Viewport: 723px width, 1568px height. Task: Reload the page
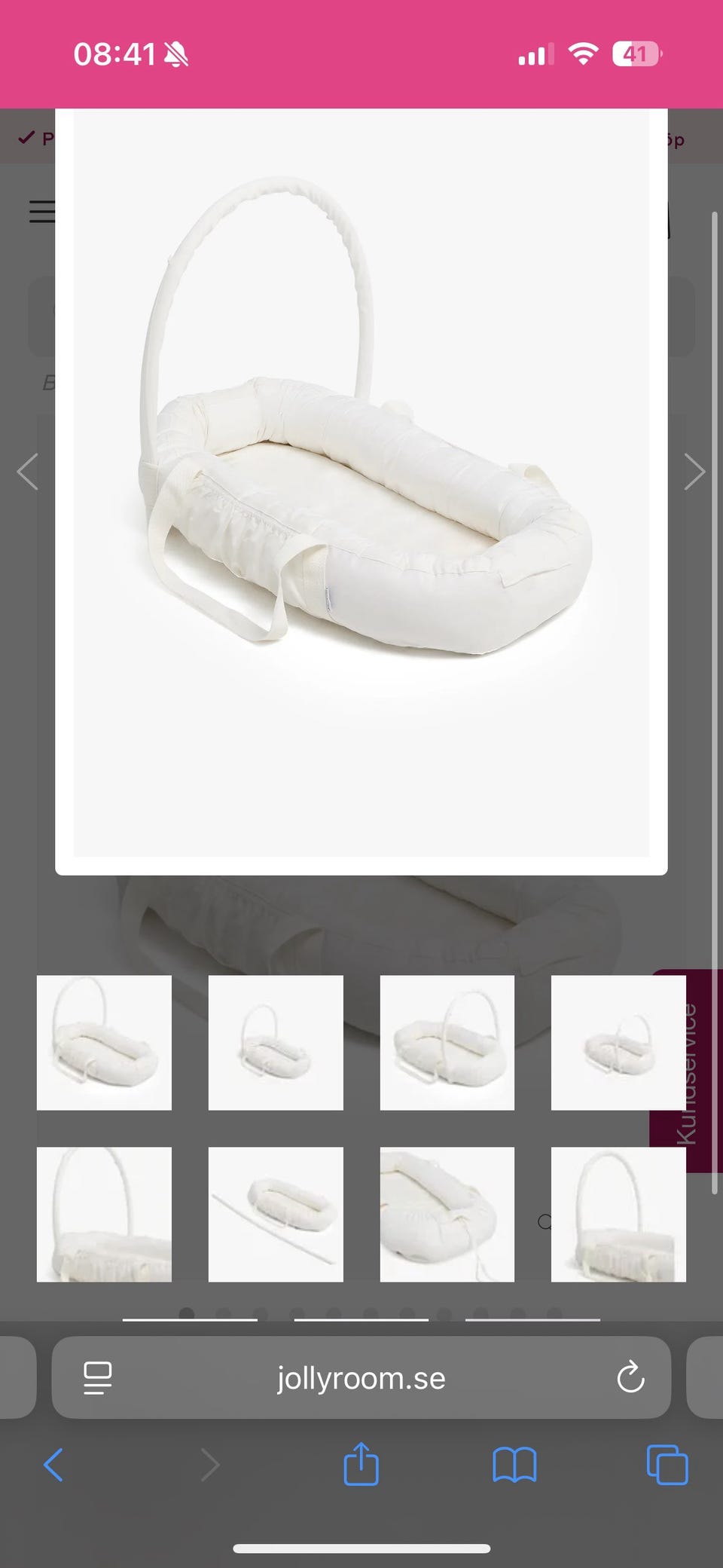coord(630,1378)
